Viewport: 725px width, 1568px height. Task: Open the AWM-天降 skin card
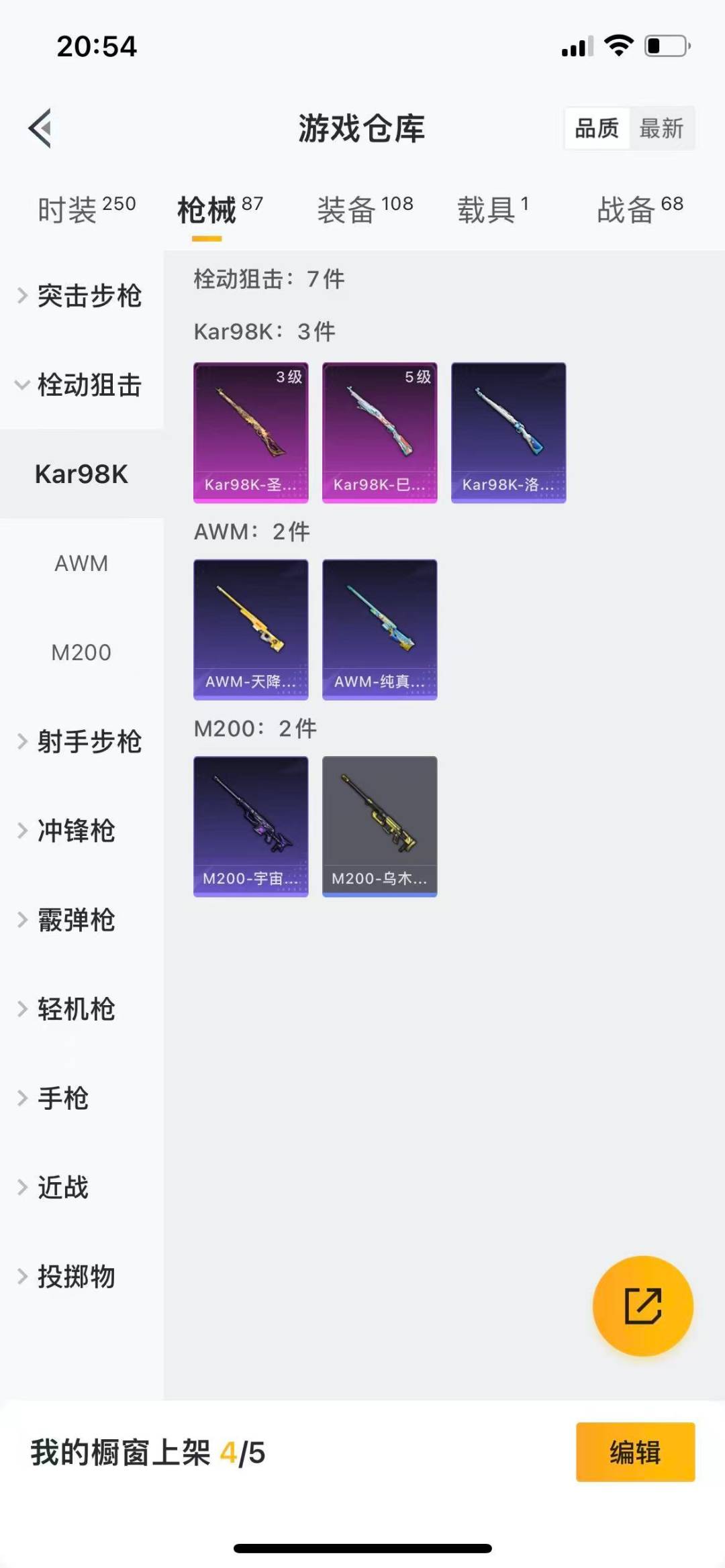[251, 629]
